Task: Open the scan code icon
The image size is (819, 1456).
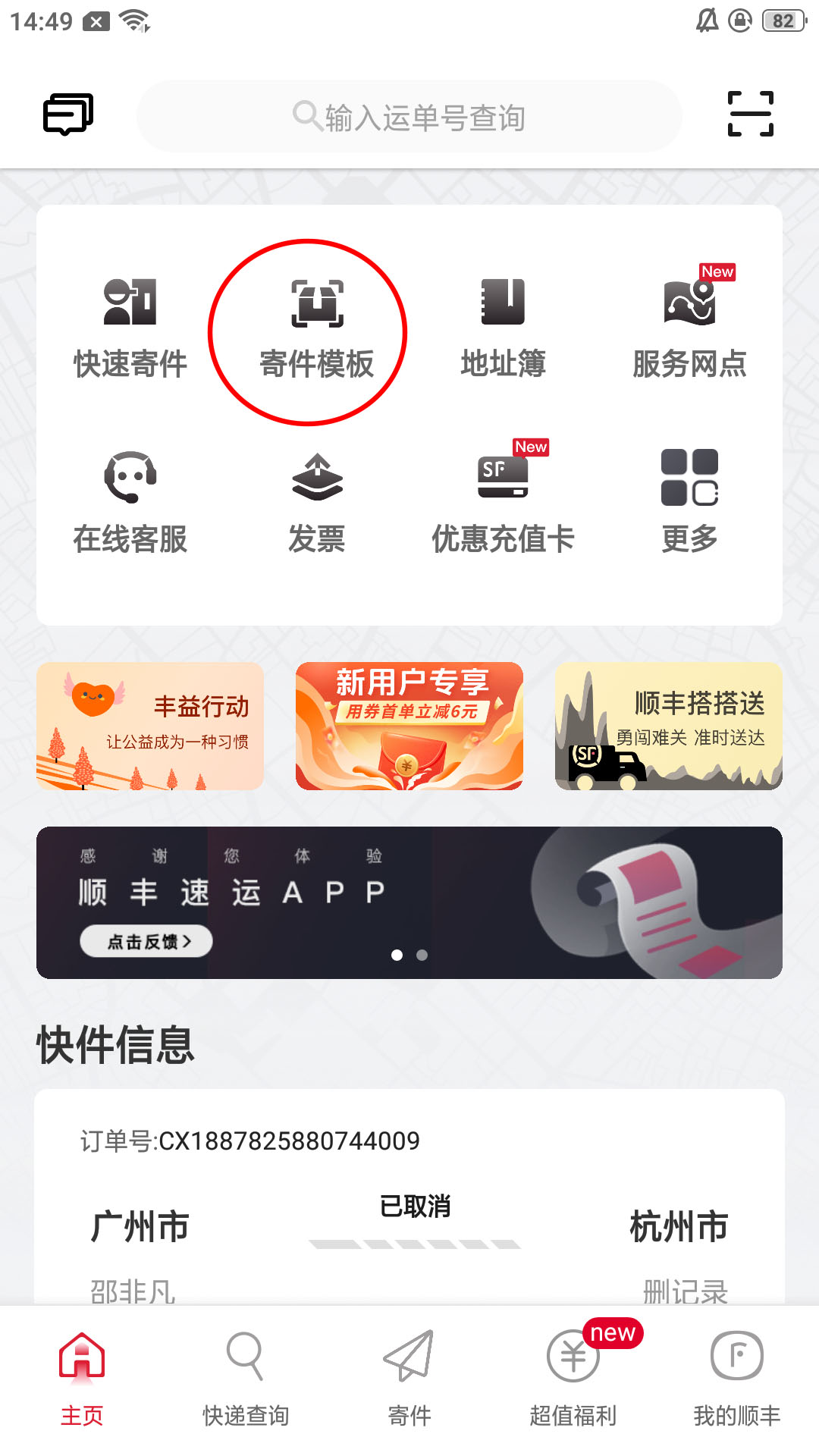Action: point(750,114)
